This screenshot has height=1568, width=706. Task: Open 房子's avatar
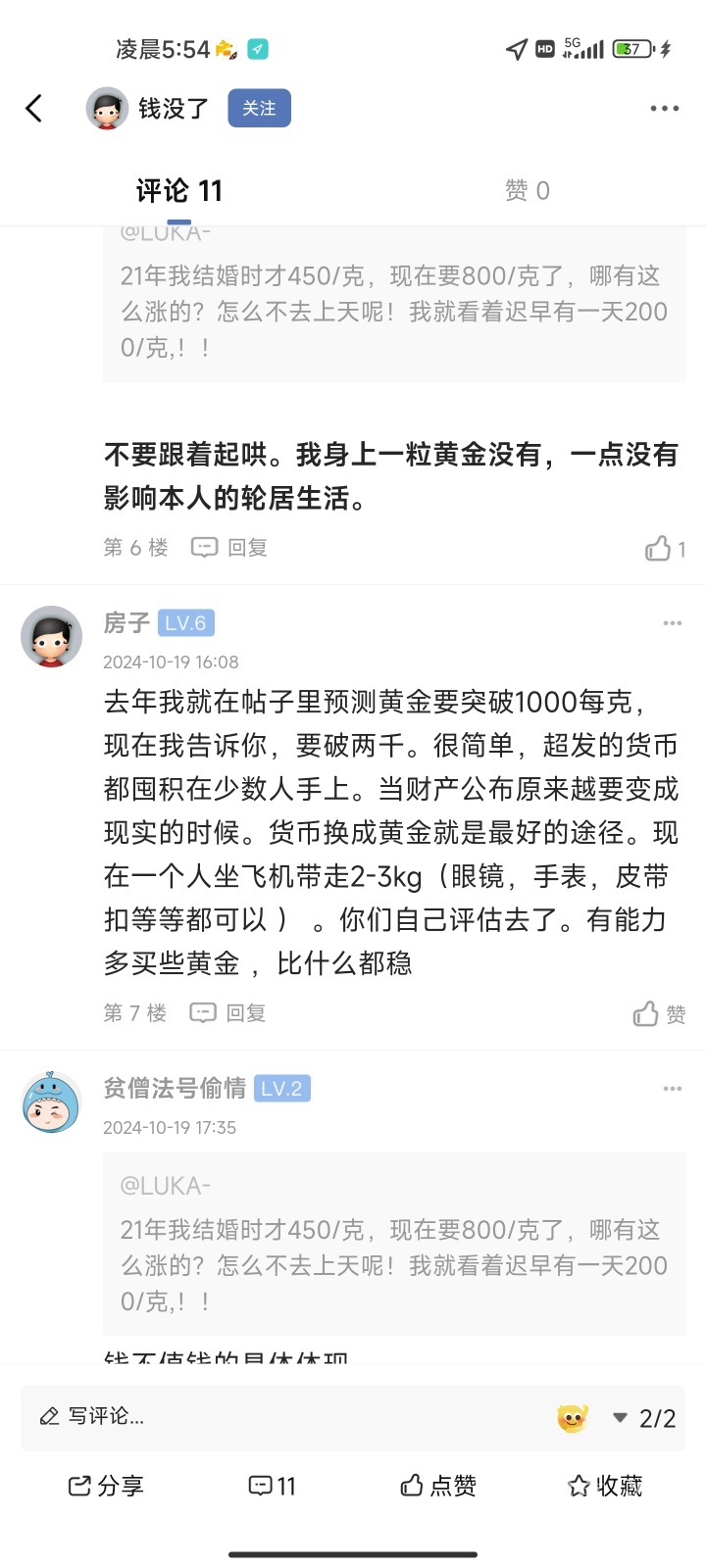pyautogui.click(x=52, y=637)
